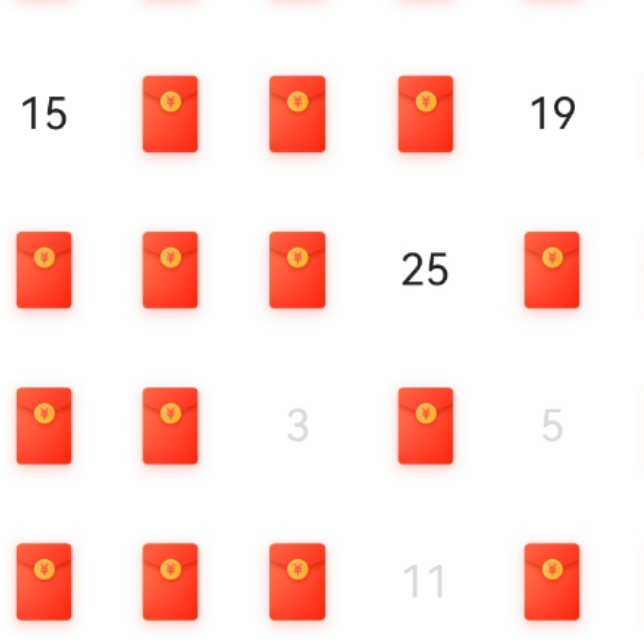Claim the red envelope right after date 15

coord(170,113)
